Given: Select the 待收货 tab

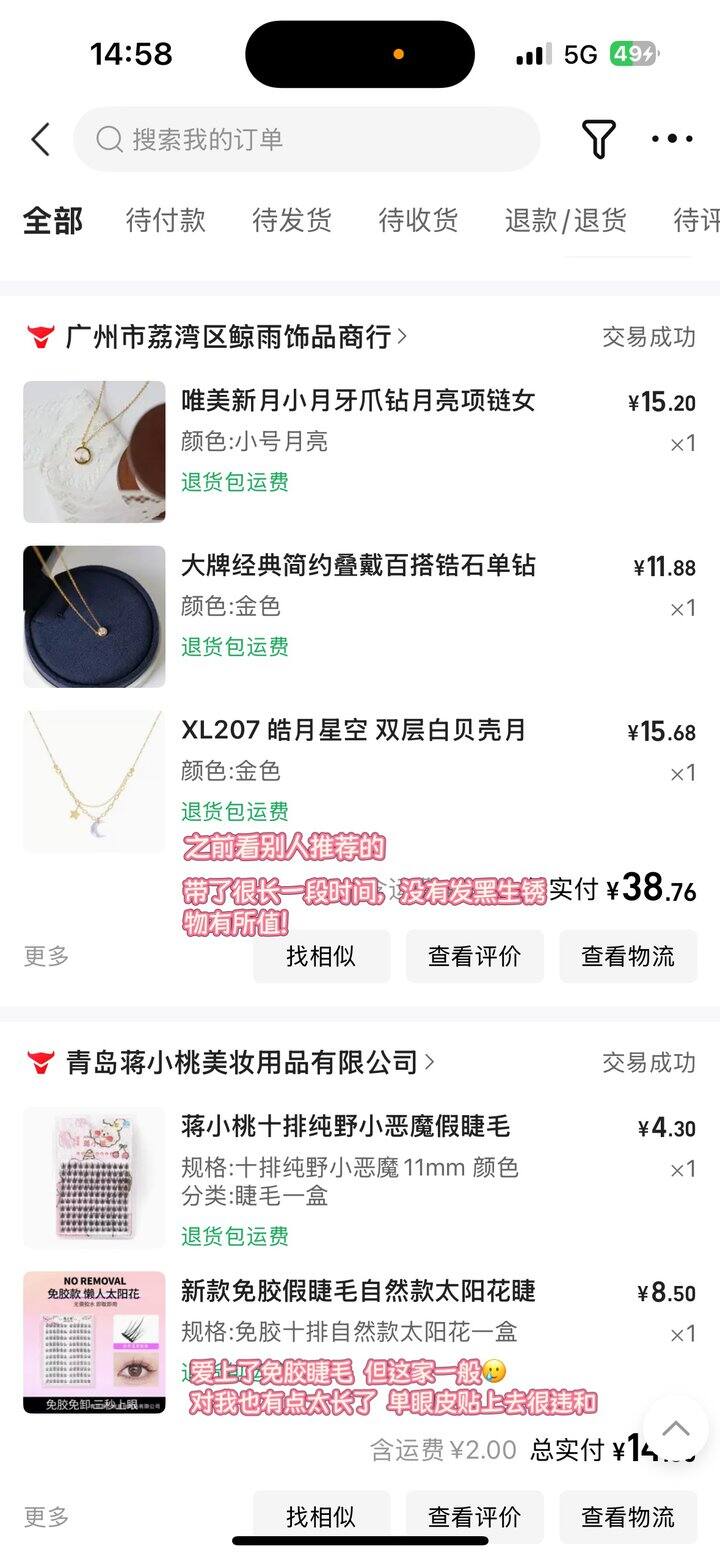Looking at the screenshot, I should [419, 221].
